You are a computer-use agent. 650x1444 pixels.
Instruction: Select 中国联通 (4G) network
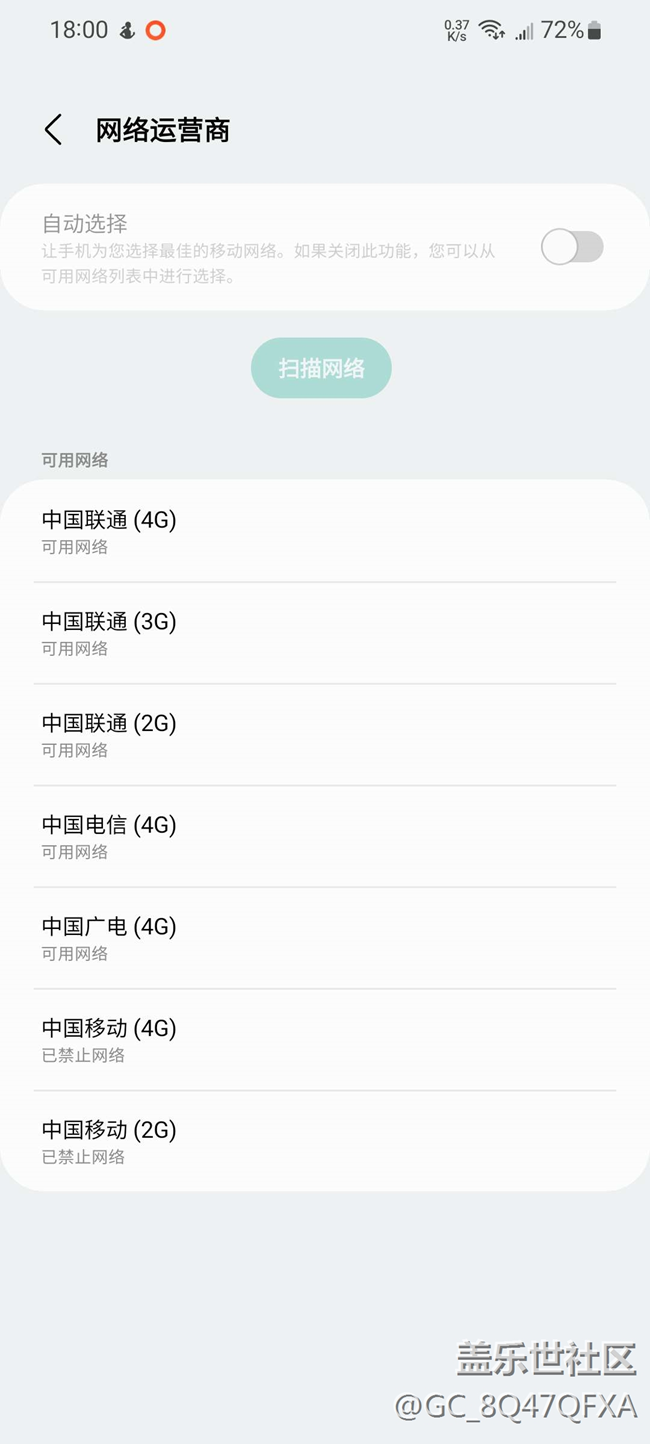click(x=324, y=531)
